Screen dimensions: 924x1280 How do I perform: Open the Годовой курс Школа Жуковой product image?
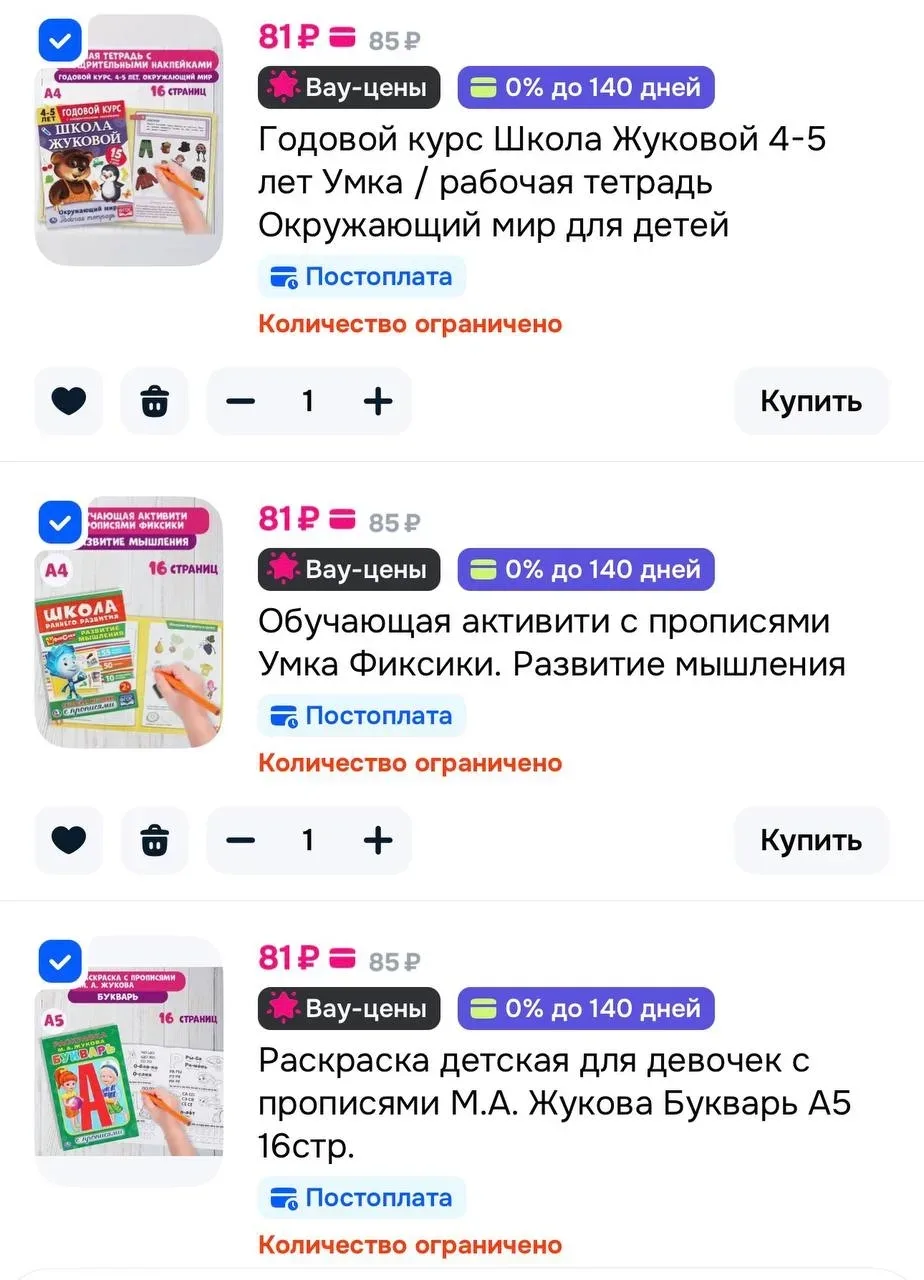tap(130, 150)
